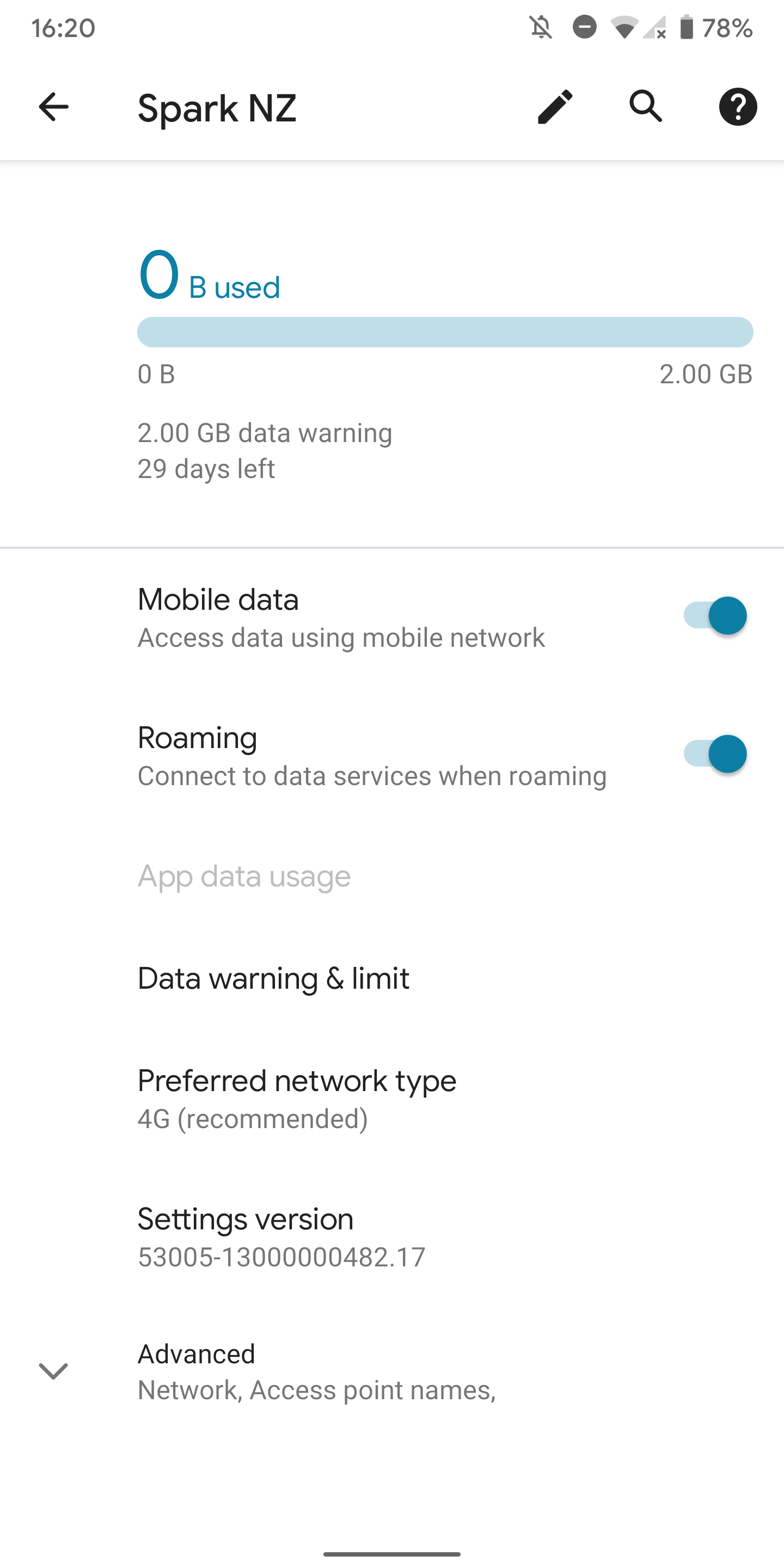Image resolution: width=784 pixels, height=1568 pixels.
Task: Turn off Roaming
Action: click(715, 754)
